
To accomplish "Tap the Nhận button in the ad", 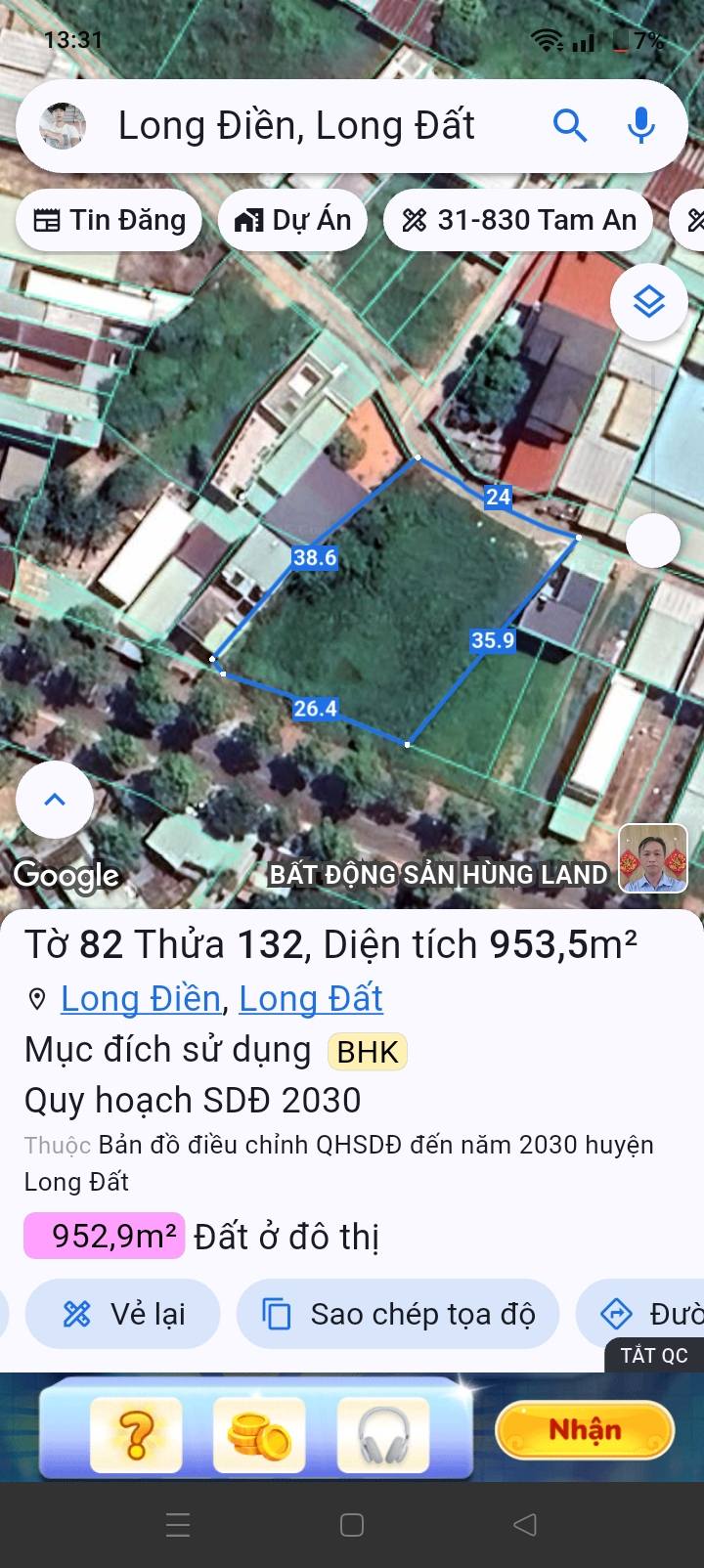I will (585, 1430).
